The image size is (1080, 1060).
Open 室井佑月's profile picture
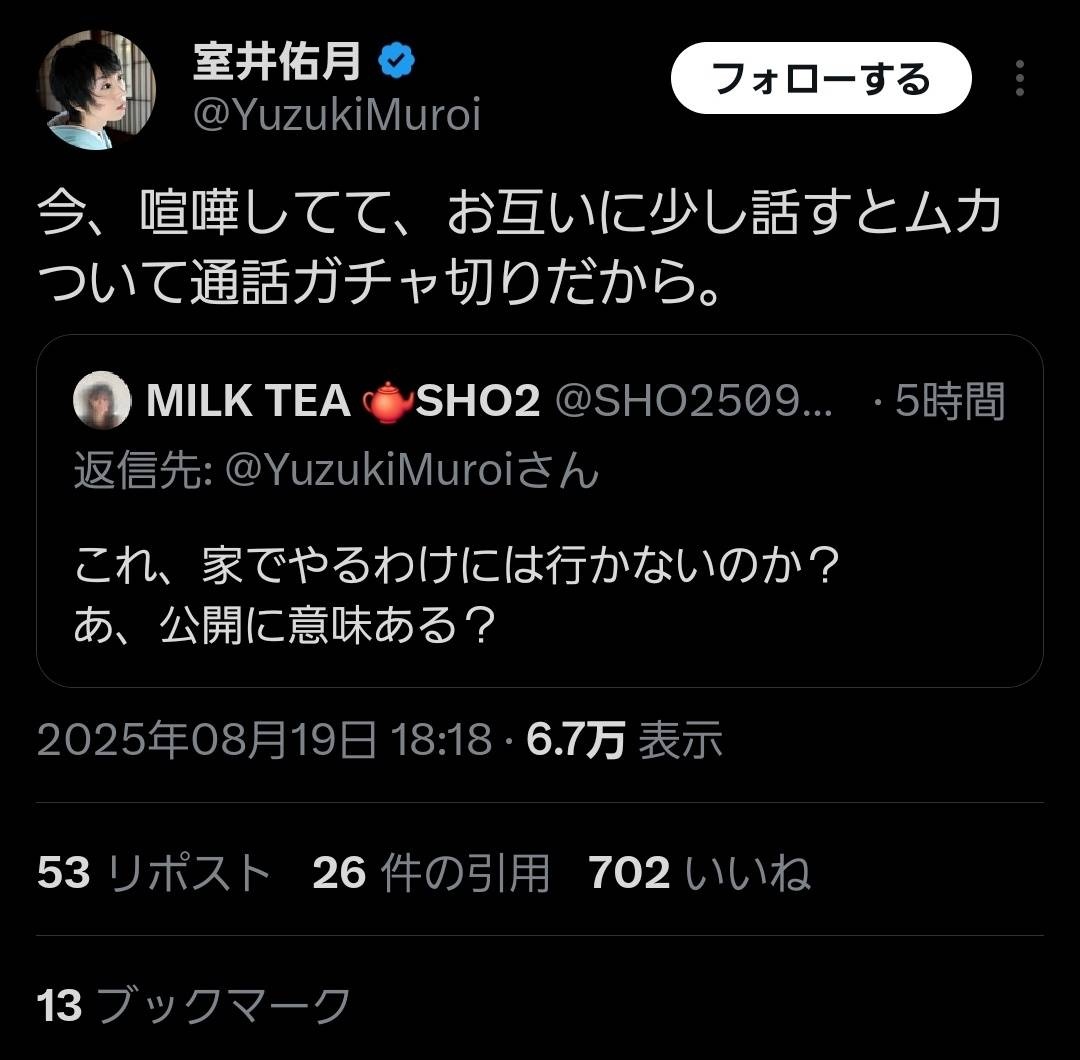[97, 90]
